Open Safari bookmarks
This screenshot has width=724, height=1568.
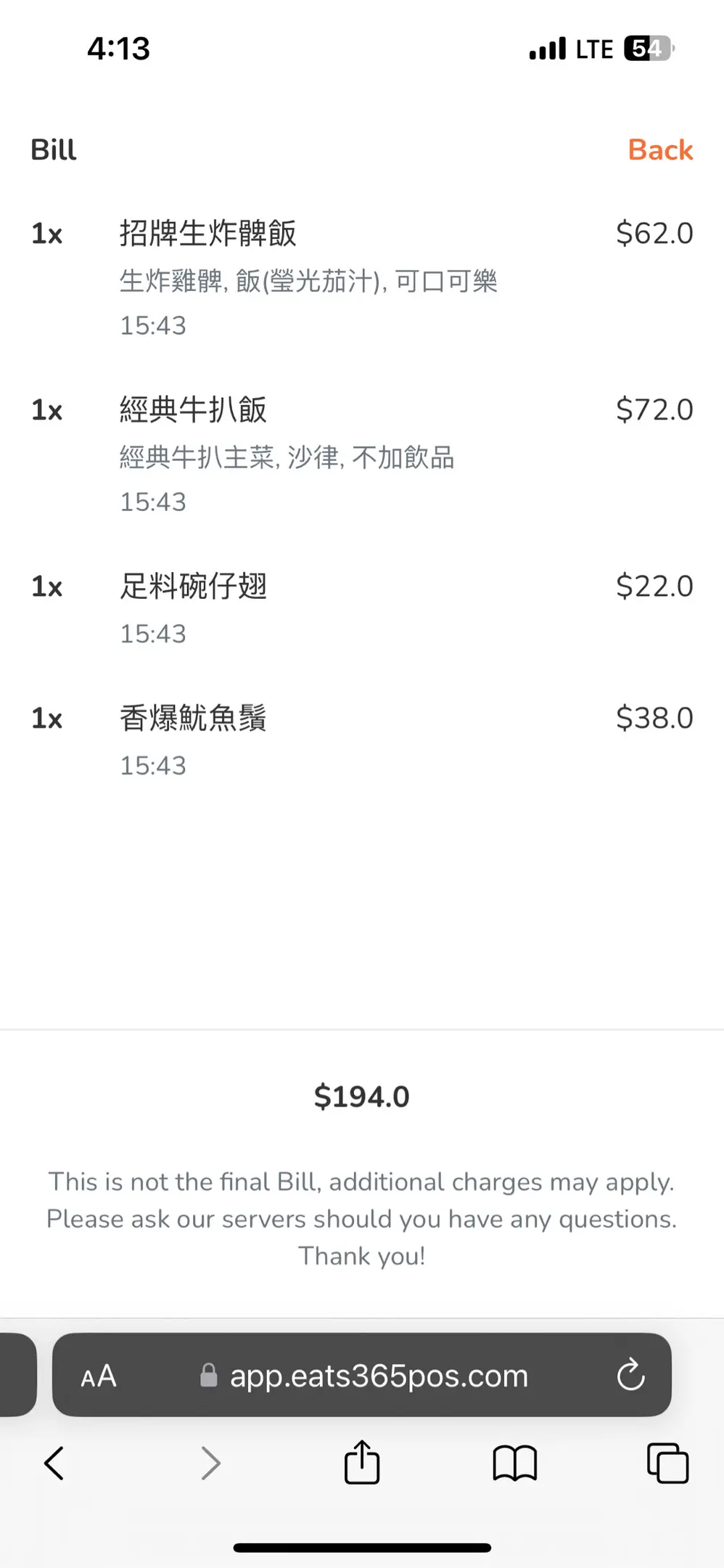pos(514,1463)
